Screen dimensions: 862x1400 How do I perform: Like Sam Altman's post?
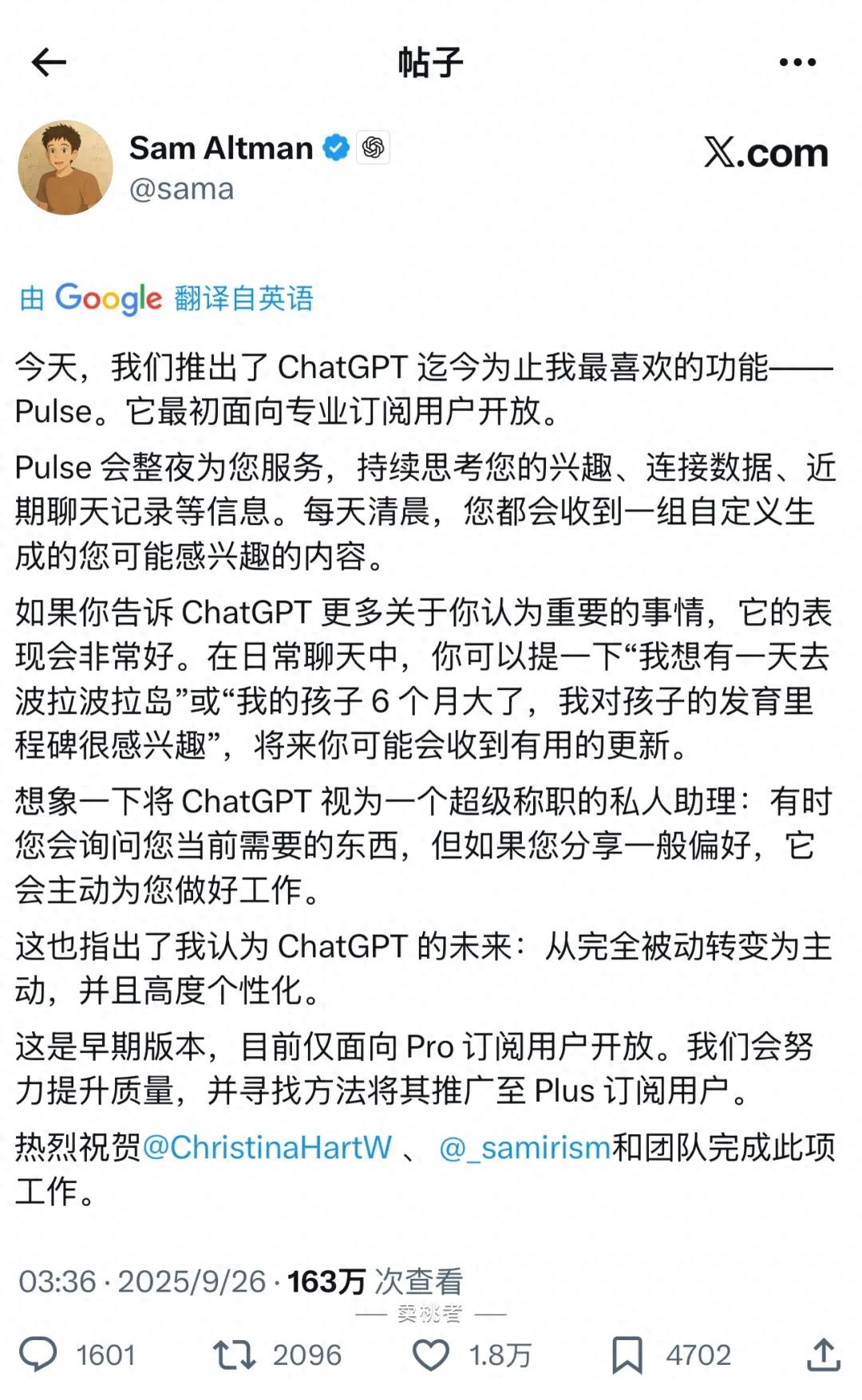(x=431, y=1355)
